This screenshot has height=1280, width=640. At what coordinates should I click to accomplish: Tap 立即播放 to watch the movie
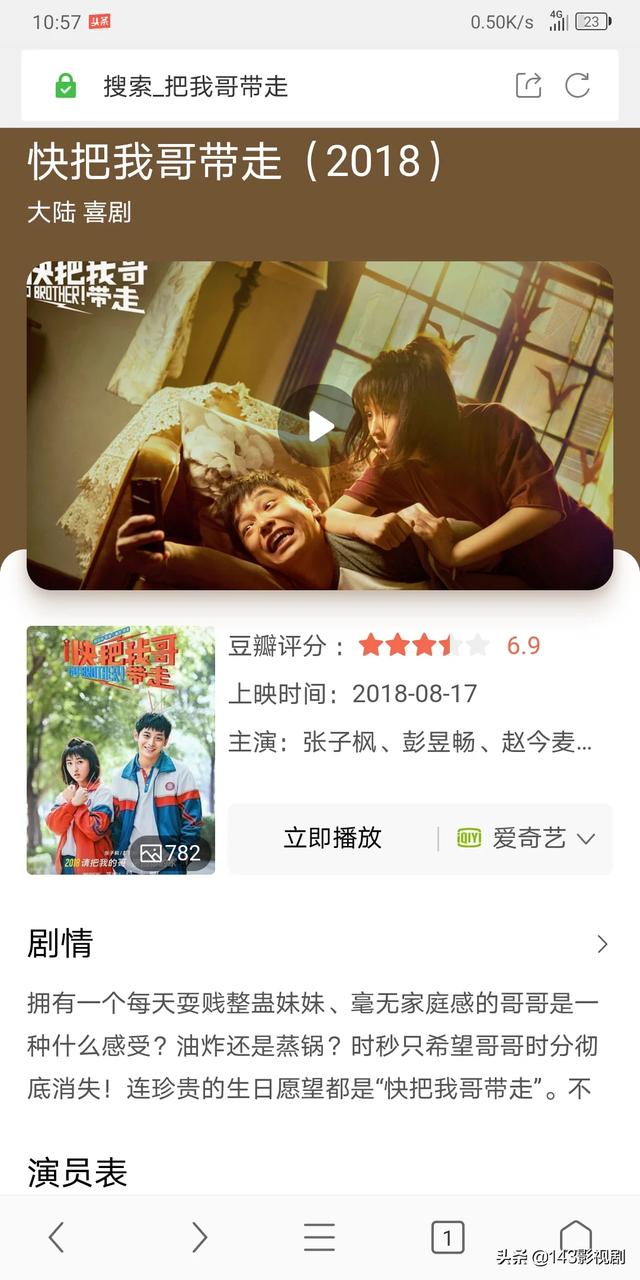coord(332,838)
